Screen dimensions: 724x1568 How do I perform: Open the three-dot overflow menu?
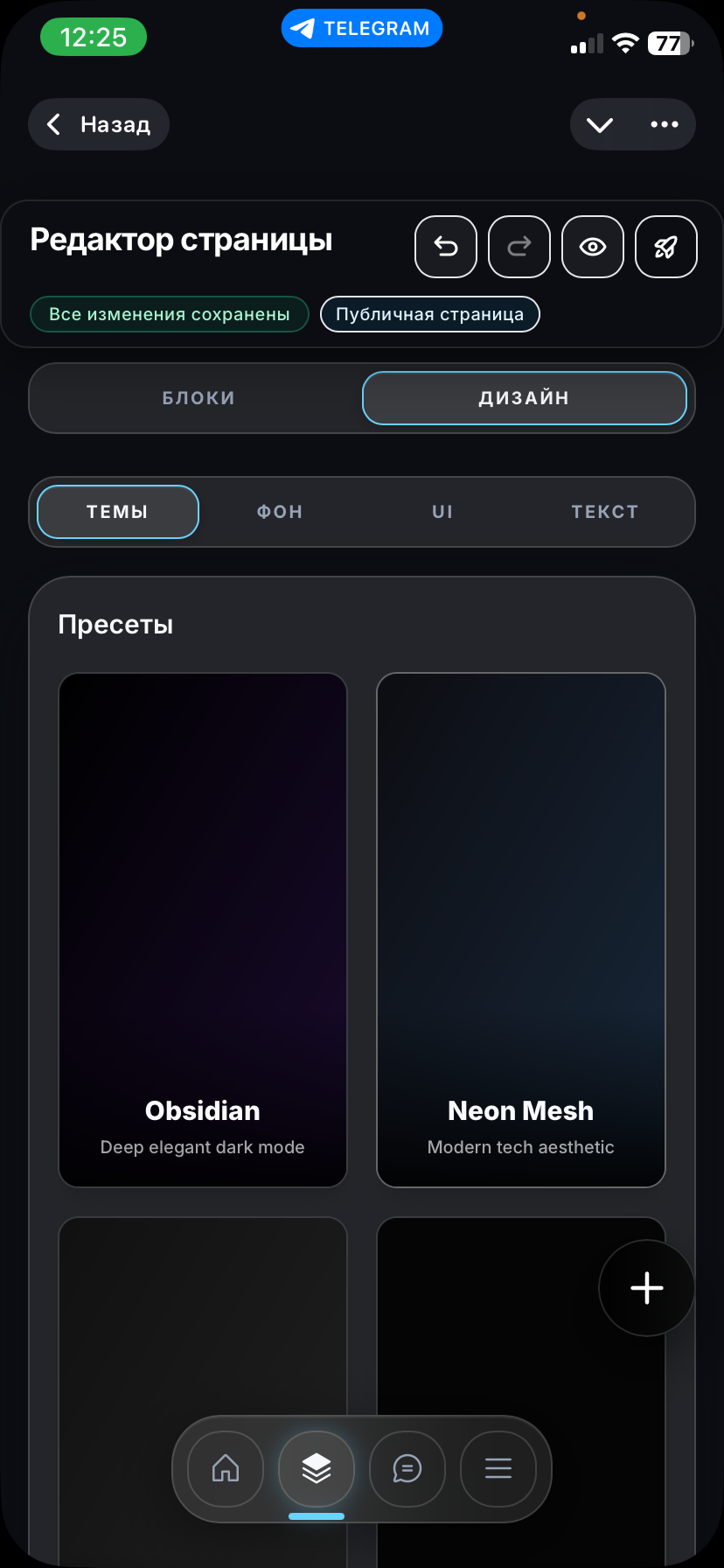[x=665, y=124]
